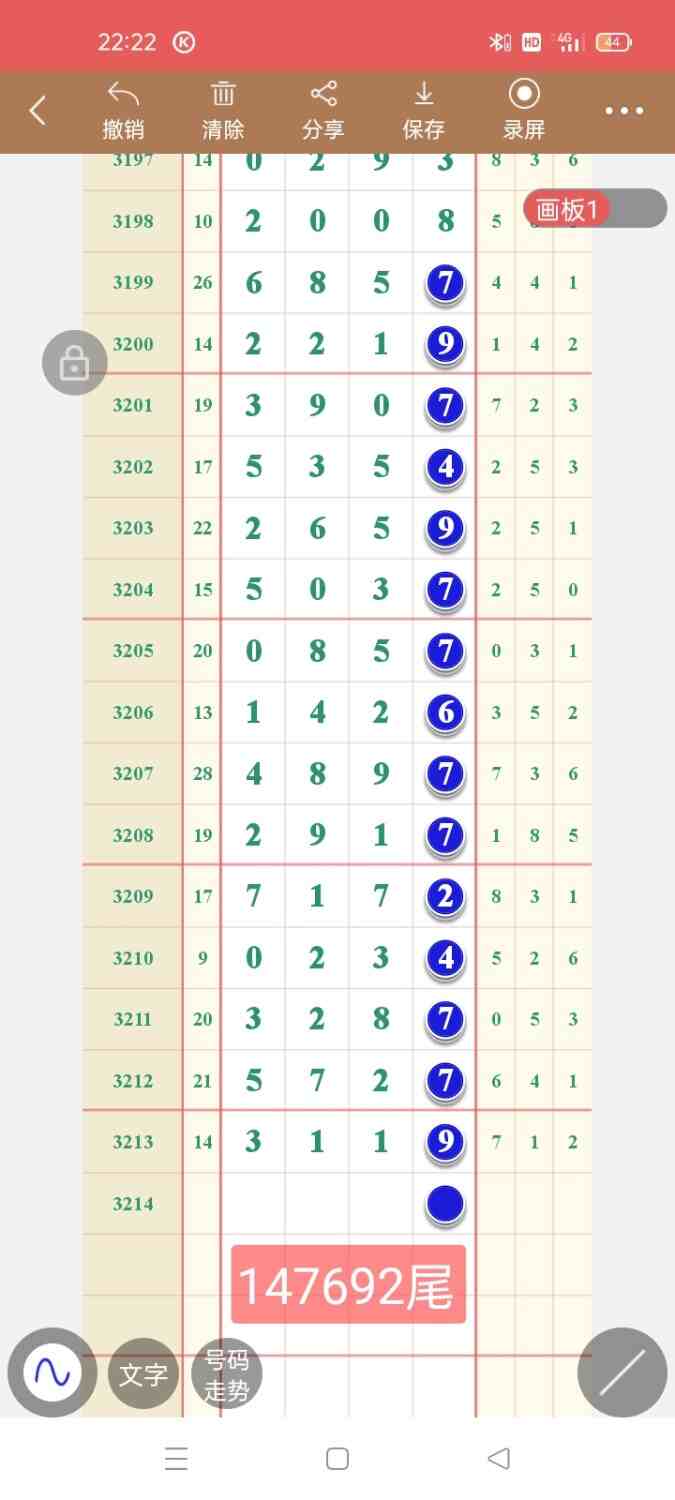Image resolution: width=675 pixels, height=1500 pixels.
Task: Open the system recent apps list
Action: click(176, 1459)
